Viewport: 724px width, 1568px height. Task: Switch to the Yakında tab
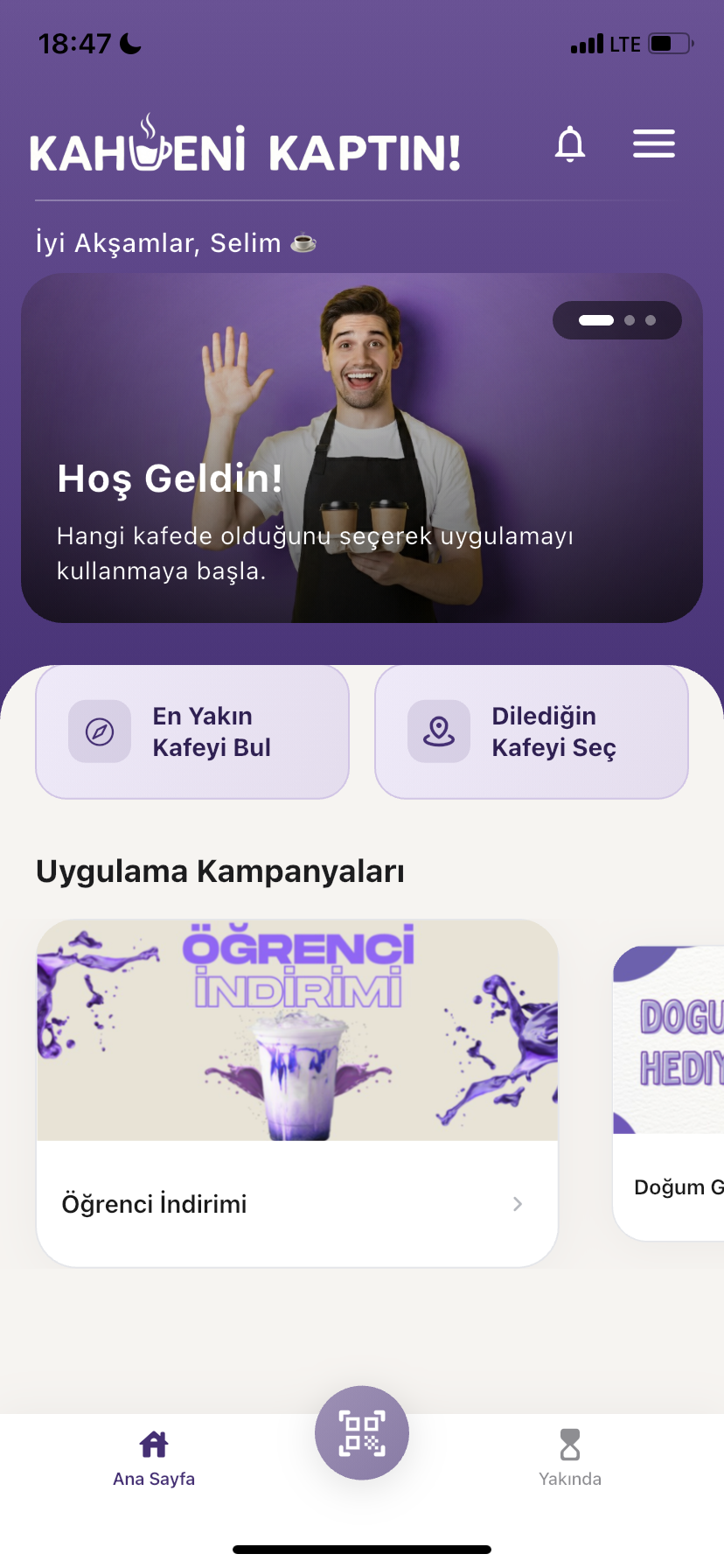570,1459
